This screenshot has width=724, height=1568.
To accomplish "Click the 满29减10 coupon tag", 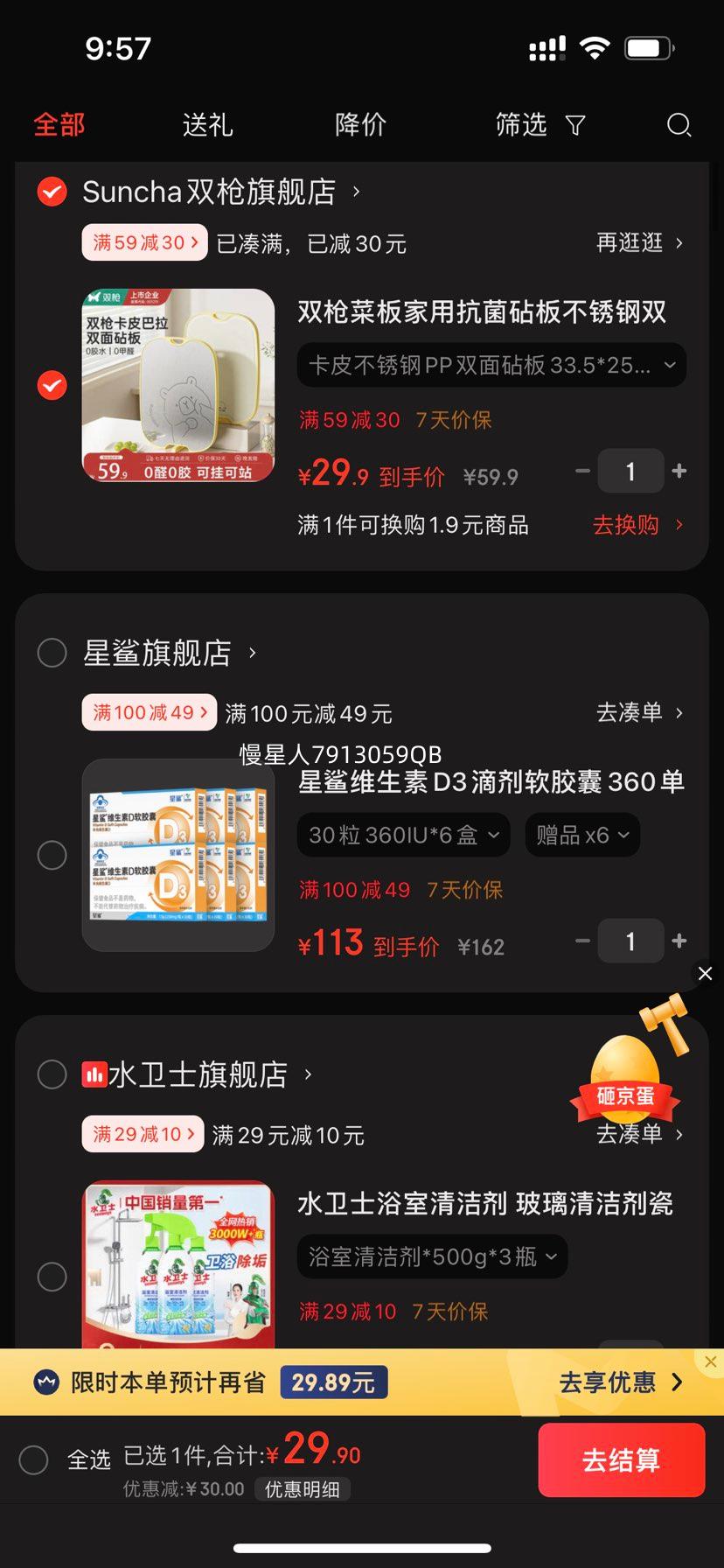I will click(x=142, y=1134).
